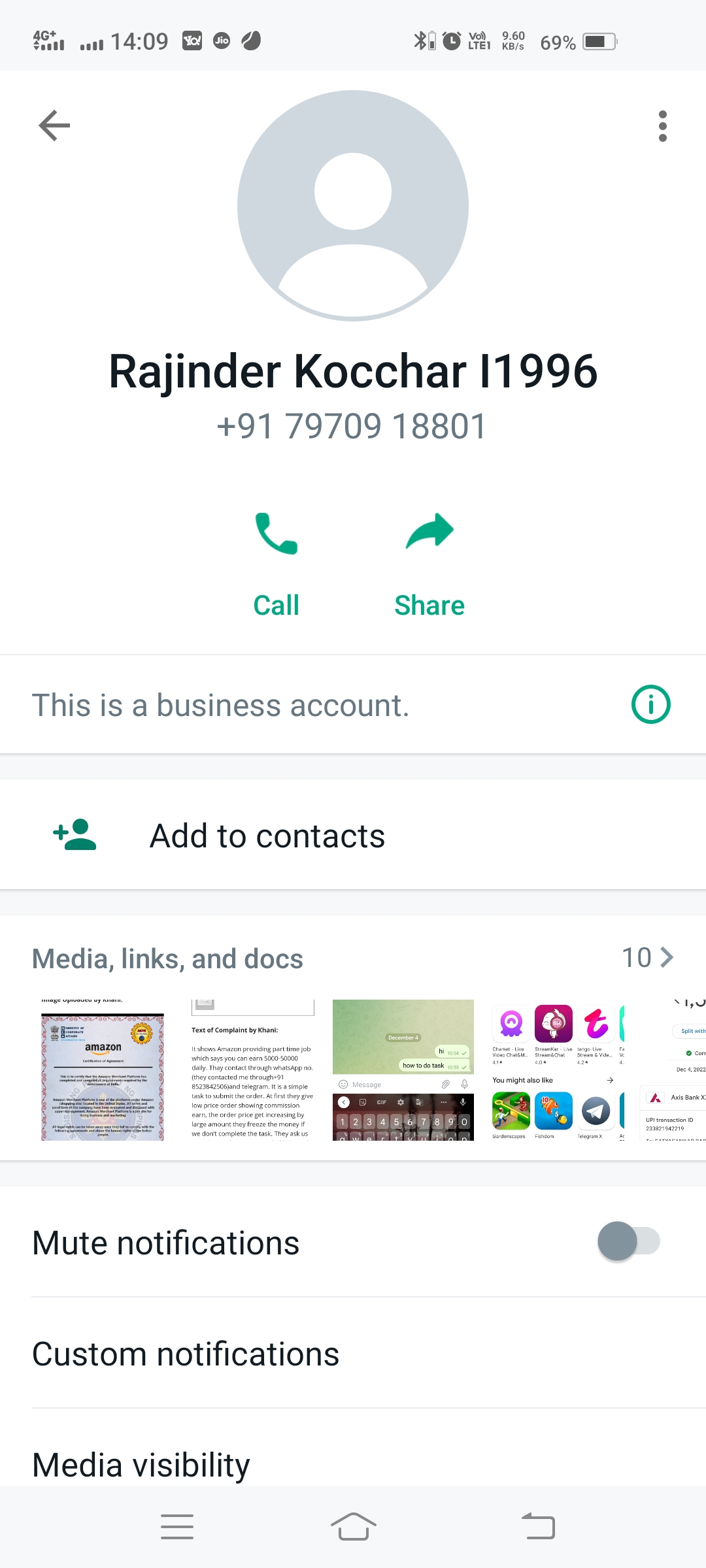
Task: Toggle Mute notifications switch
Action: (628, 1241)
